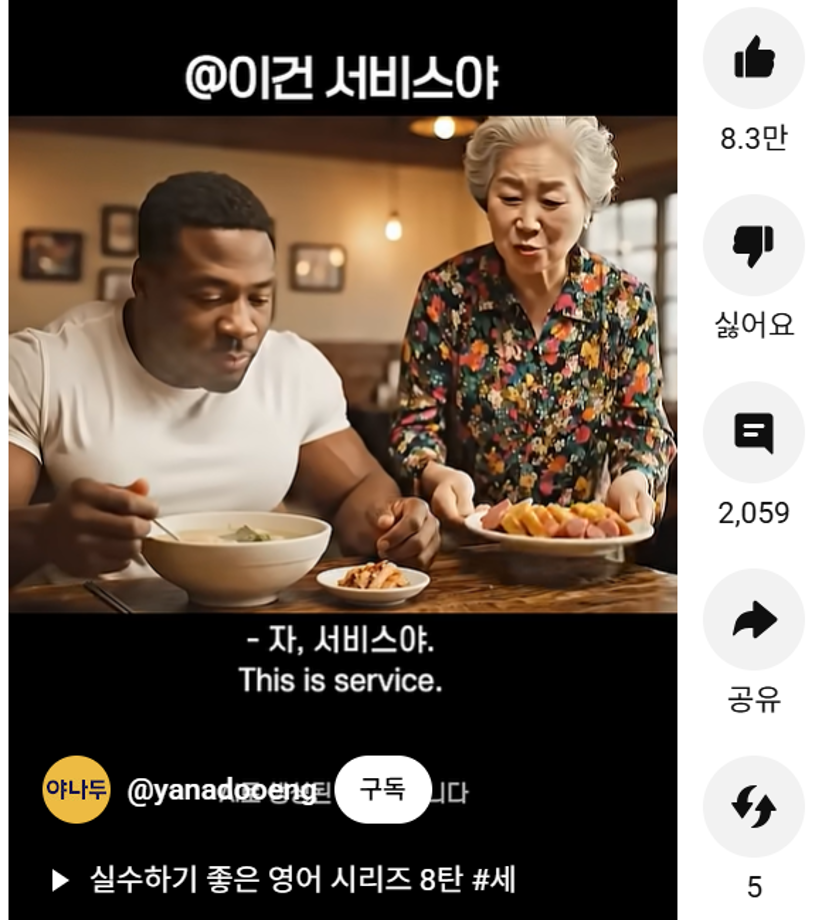This screenshot has width=839, height=920.
Task: Tap the dislike thumbs-down button
Action: tap(754, 246)
